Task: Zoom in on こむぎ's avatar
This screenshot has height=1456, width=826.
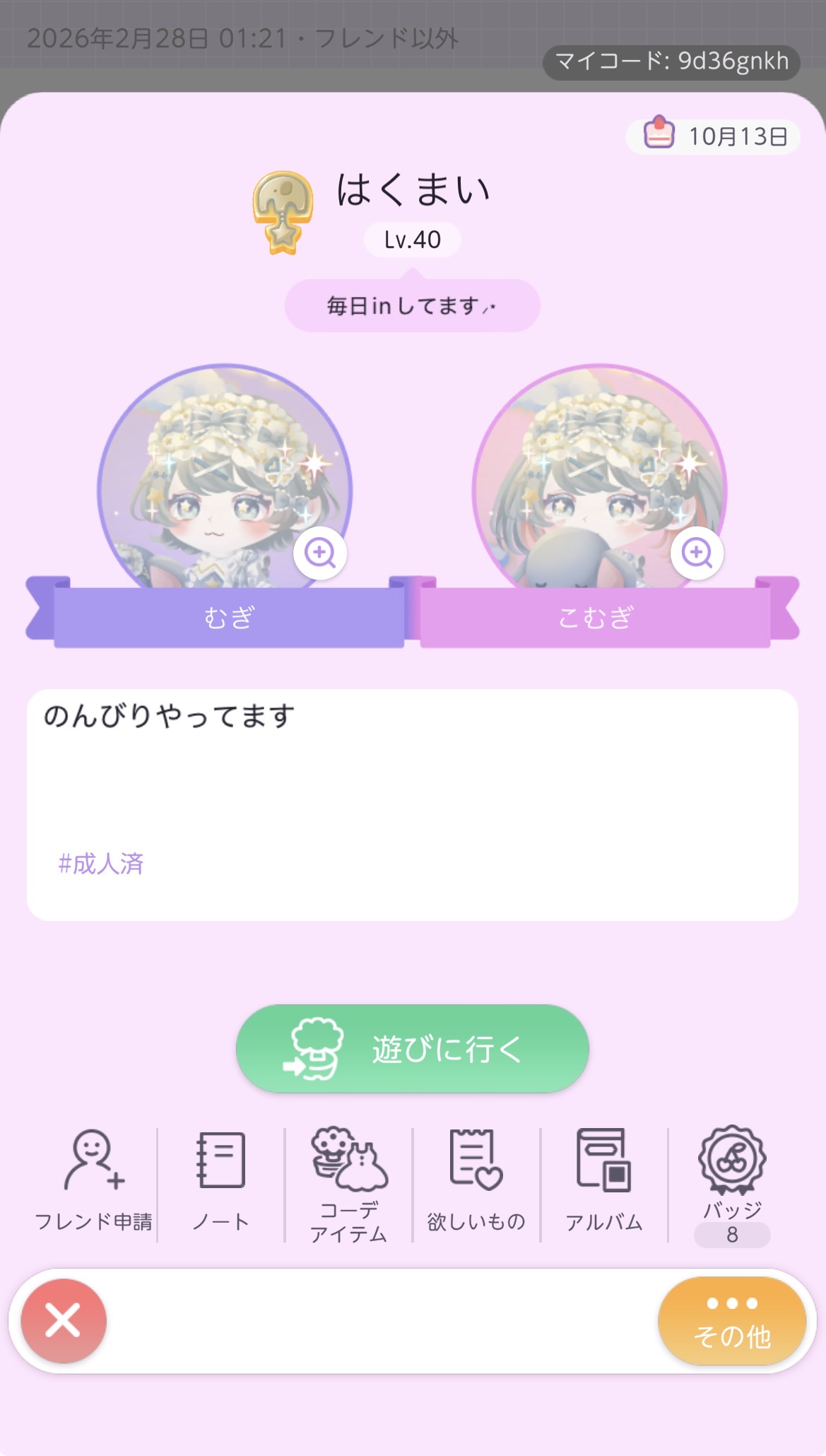Action: coord(697,553)
